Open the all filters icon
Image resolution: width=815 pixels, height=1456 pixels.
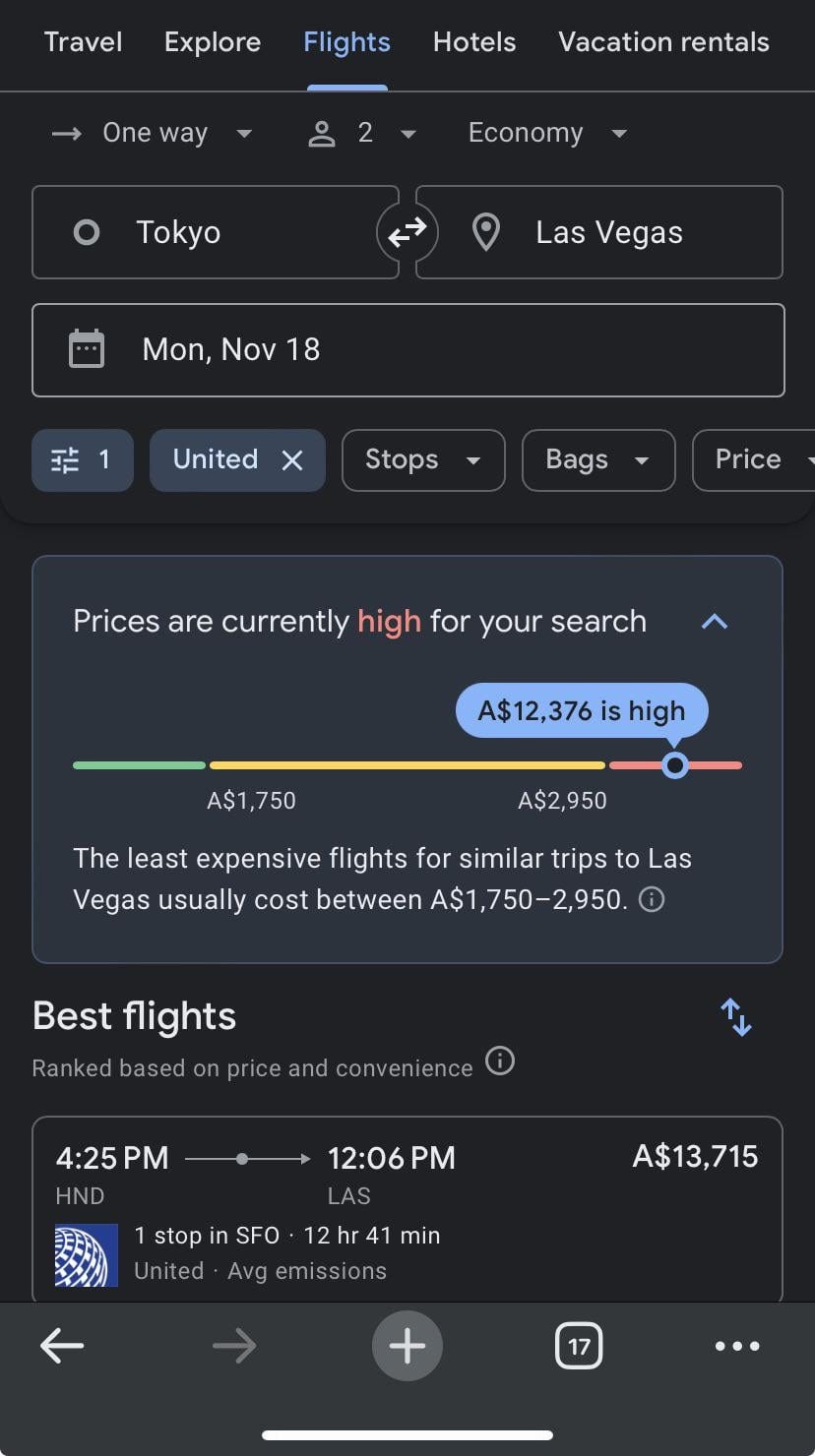coord(82,459)
